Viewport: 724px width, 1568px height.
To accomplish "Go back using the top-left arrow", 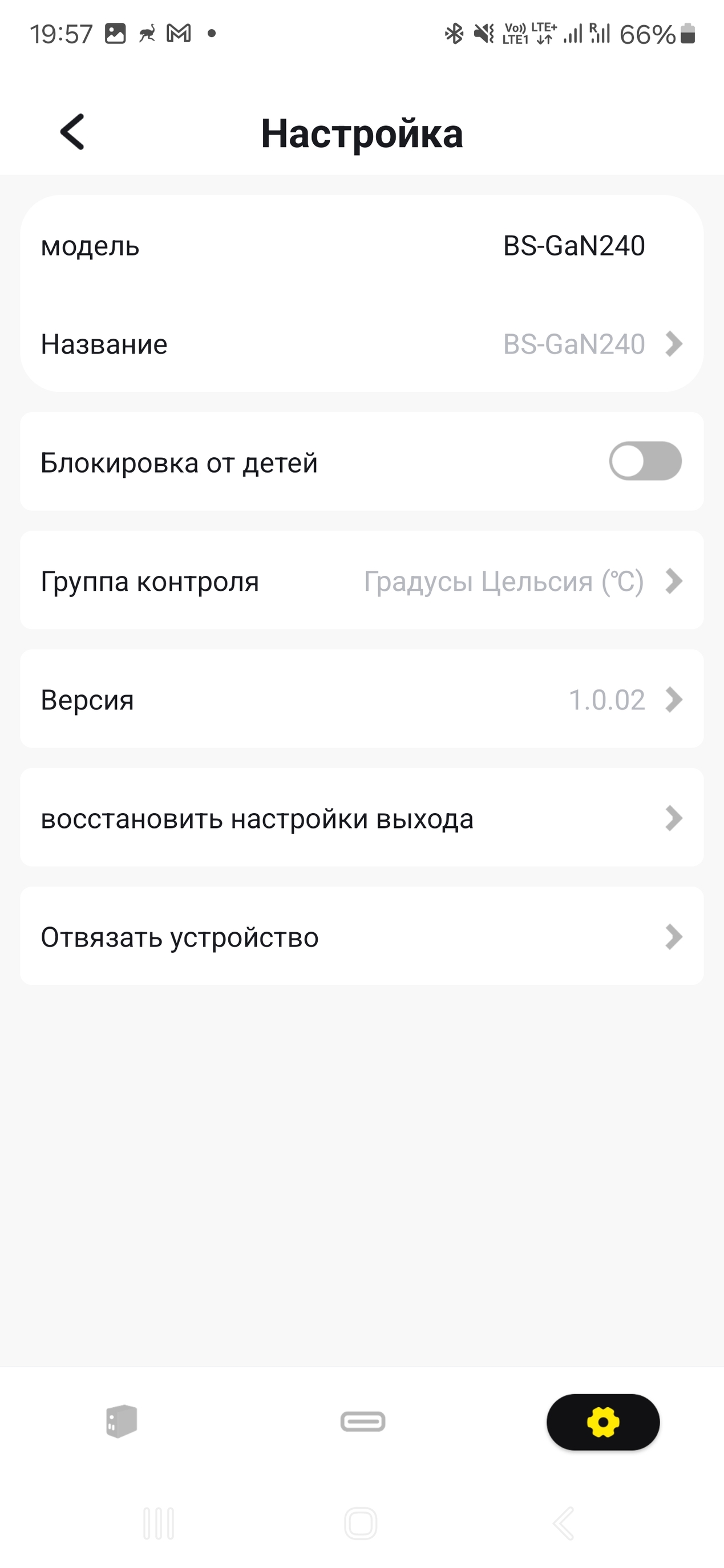I will coord(72,132).
